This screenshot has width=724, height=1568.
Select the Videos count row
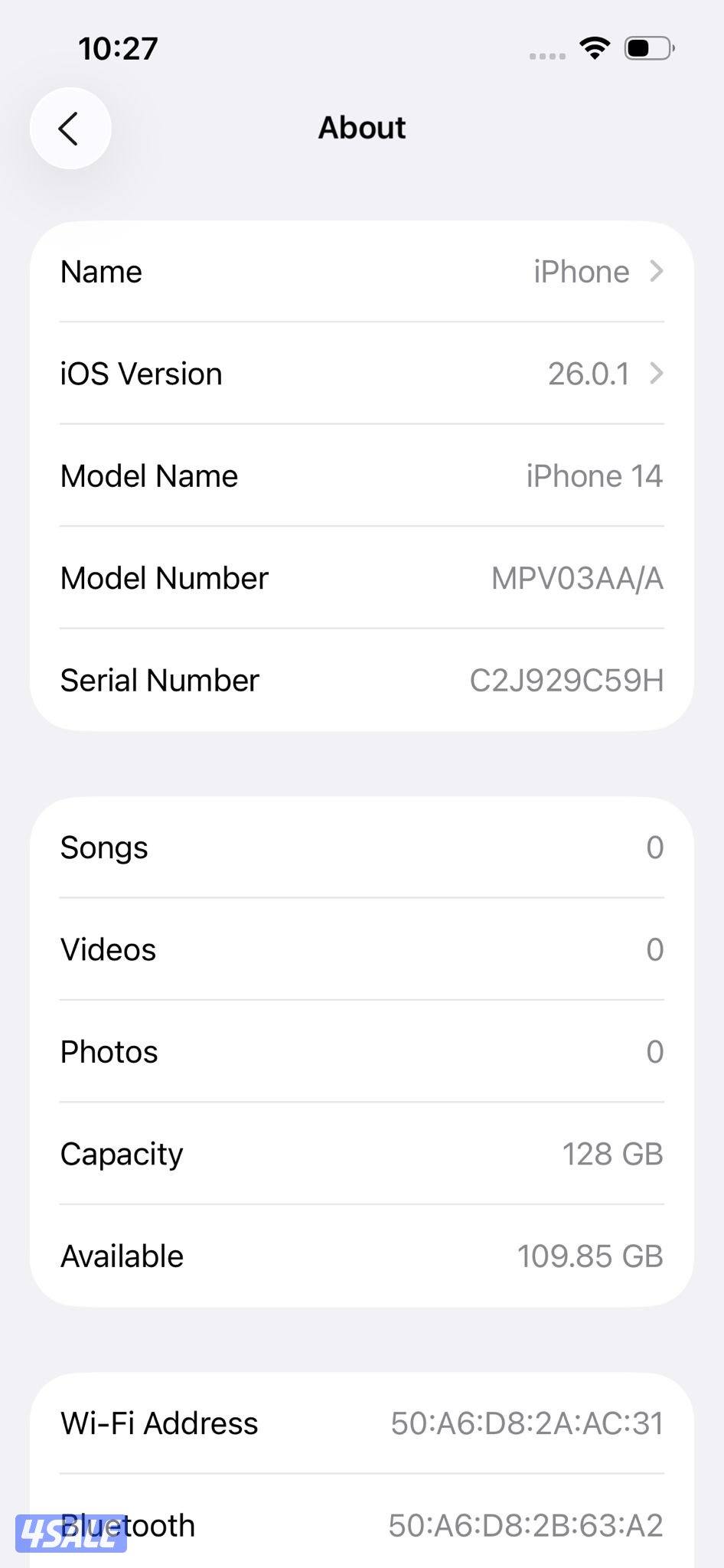[x=362, y=949]
